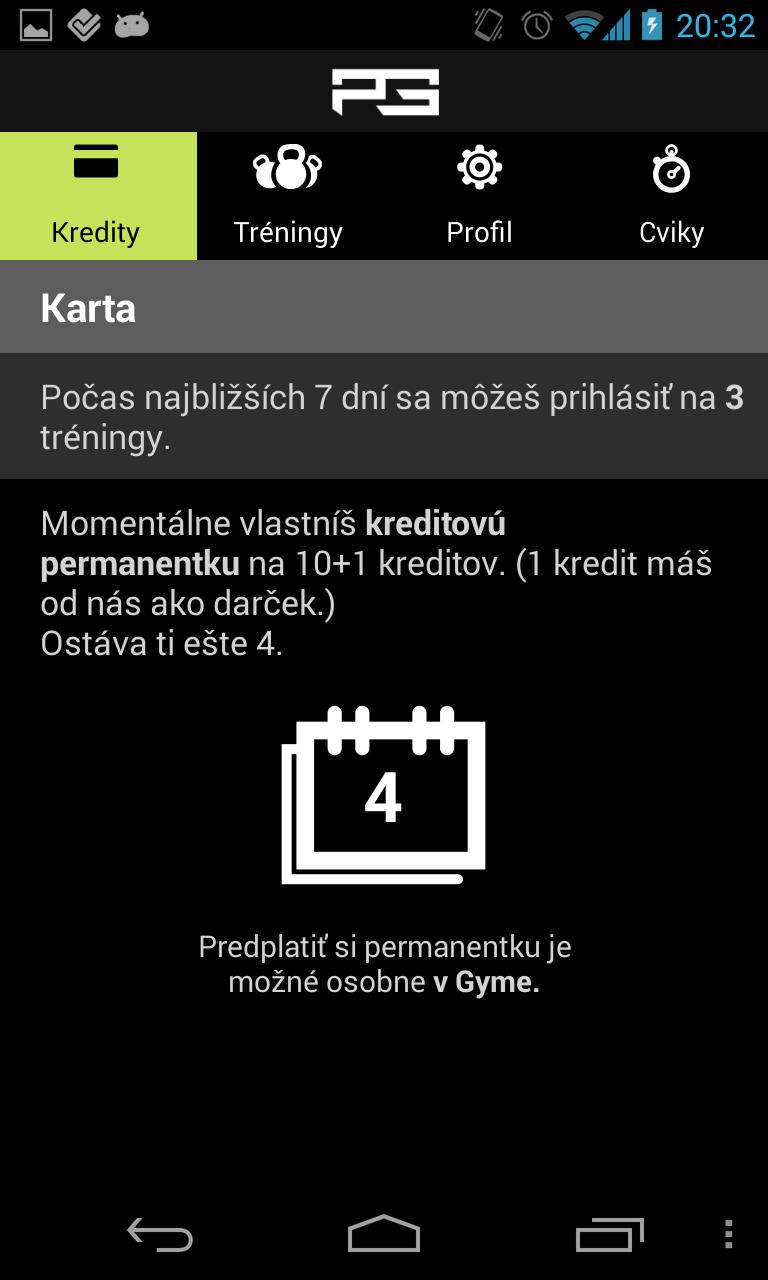
Task: Tap the Karta header bar
Action: (384, 307)
